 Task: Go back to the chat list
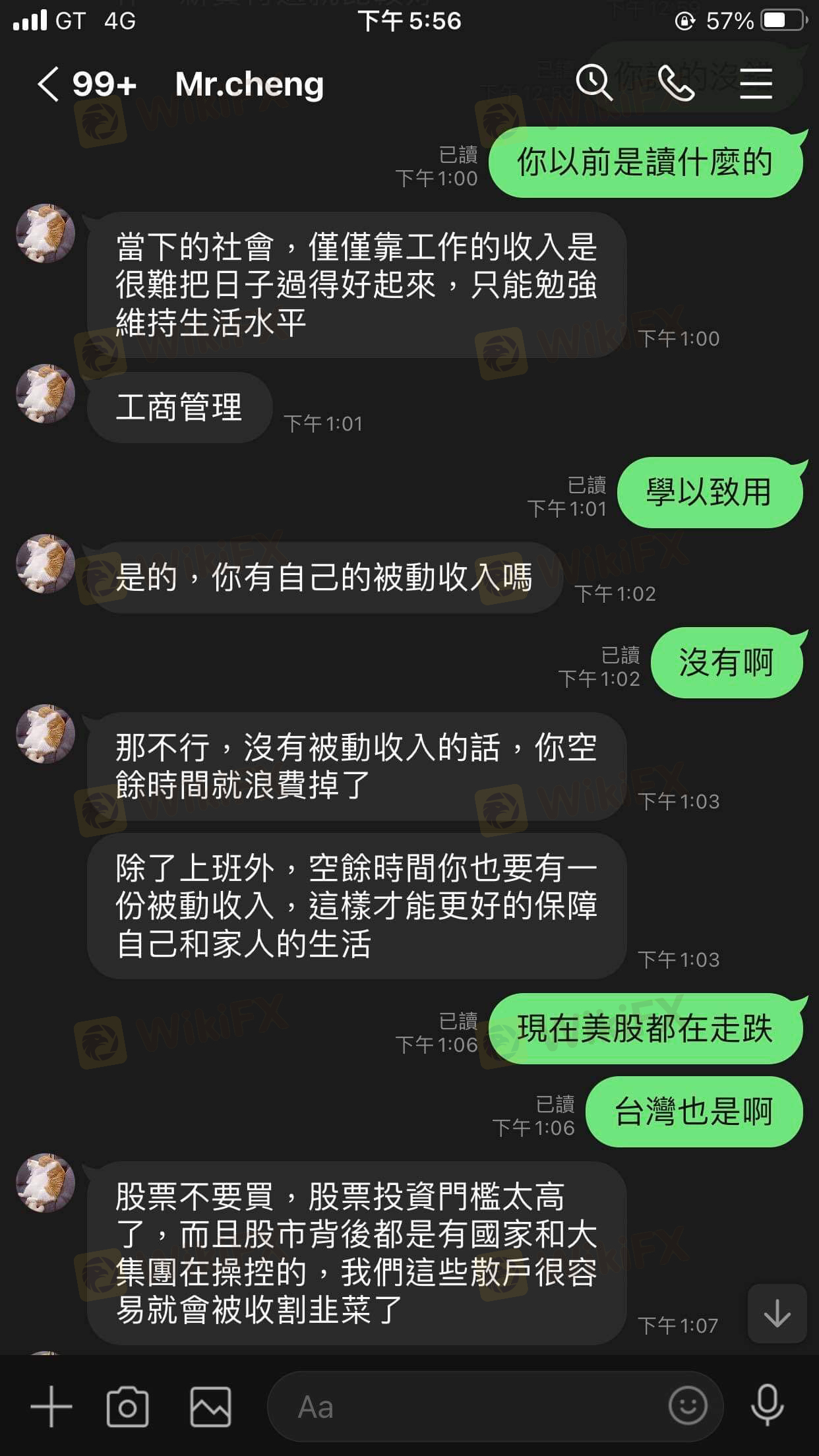coord(48,84)
